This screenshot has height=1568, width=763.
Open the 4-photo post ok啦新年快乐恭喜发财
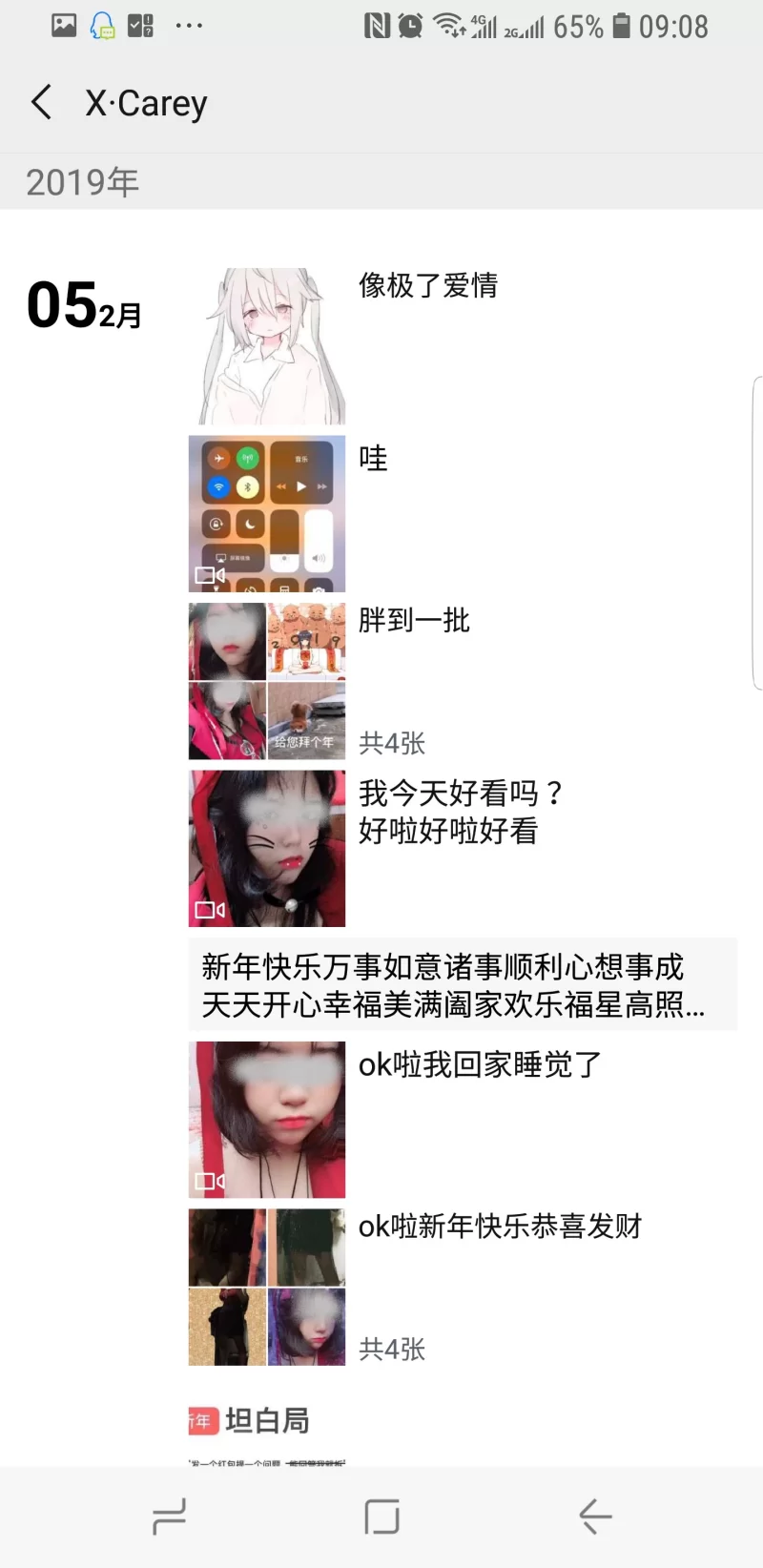pyautogui.click(x=267, y=1288)
